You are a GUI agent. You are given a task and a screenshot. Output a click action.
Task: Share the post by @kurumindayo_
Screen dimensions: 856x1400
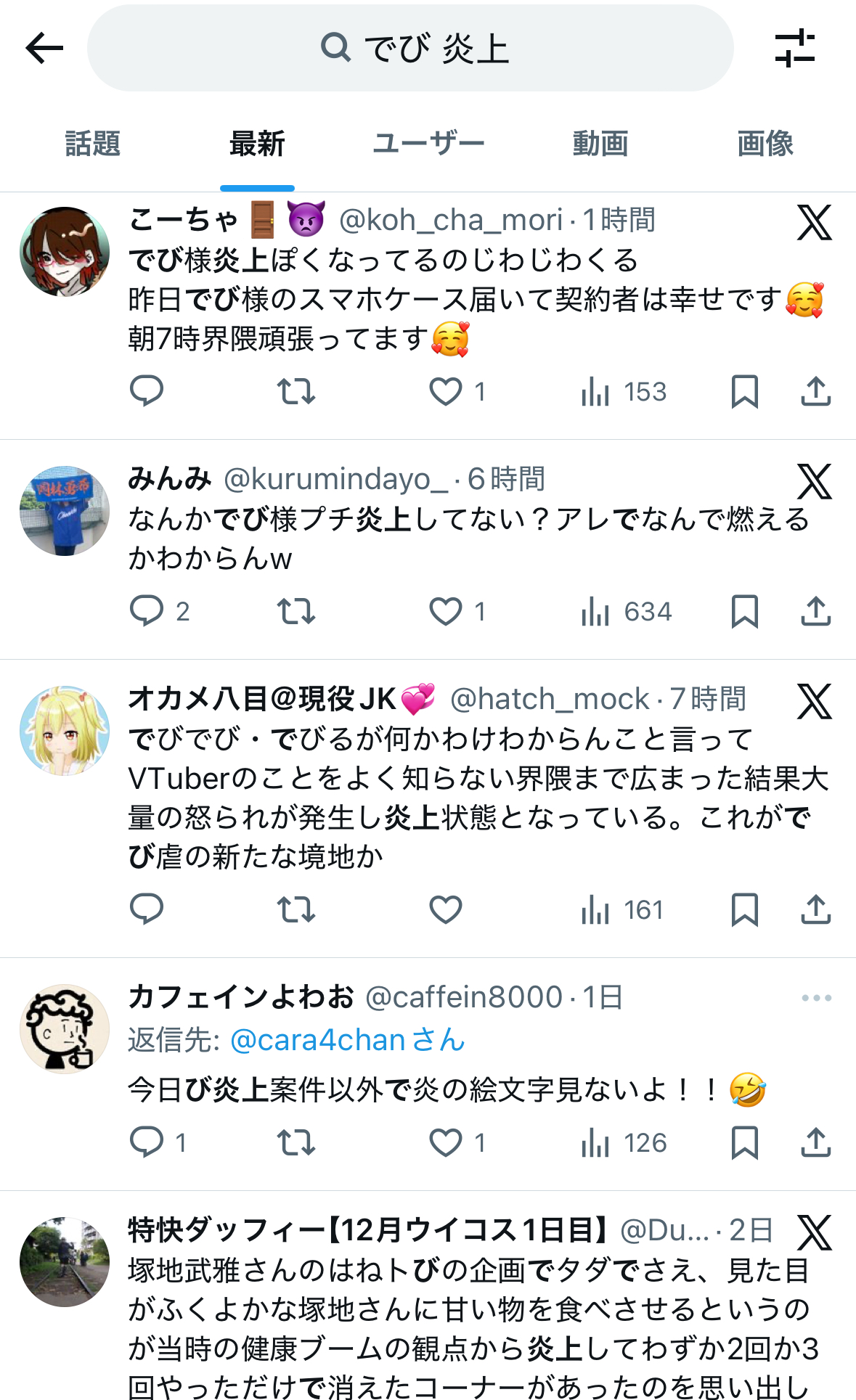tap(815, 611)
